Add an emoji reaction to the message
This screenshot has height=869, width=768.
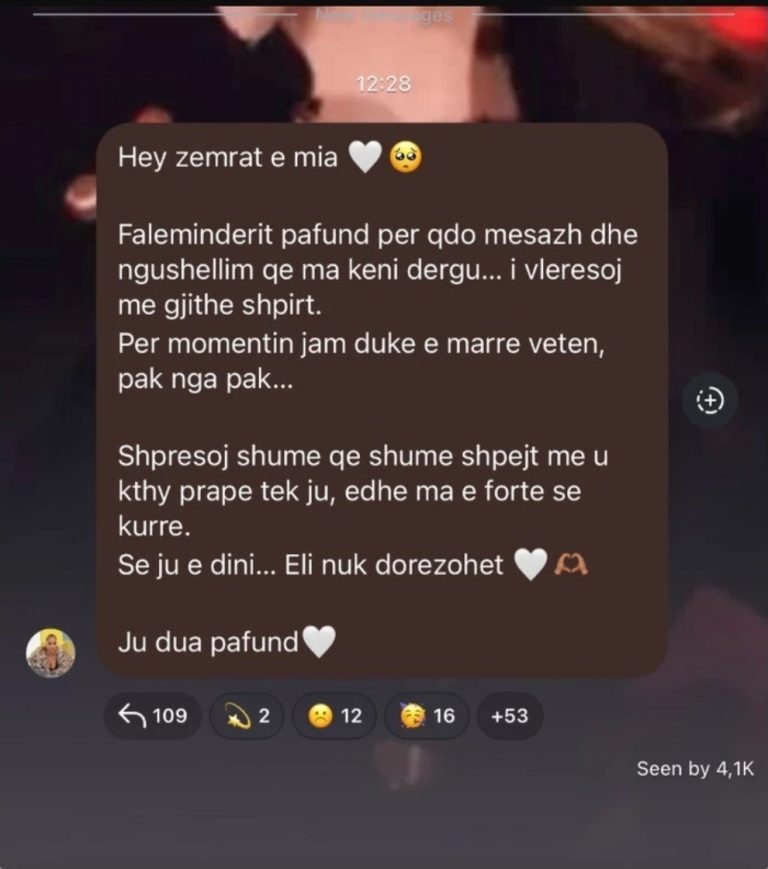pos(710,400)
